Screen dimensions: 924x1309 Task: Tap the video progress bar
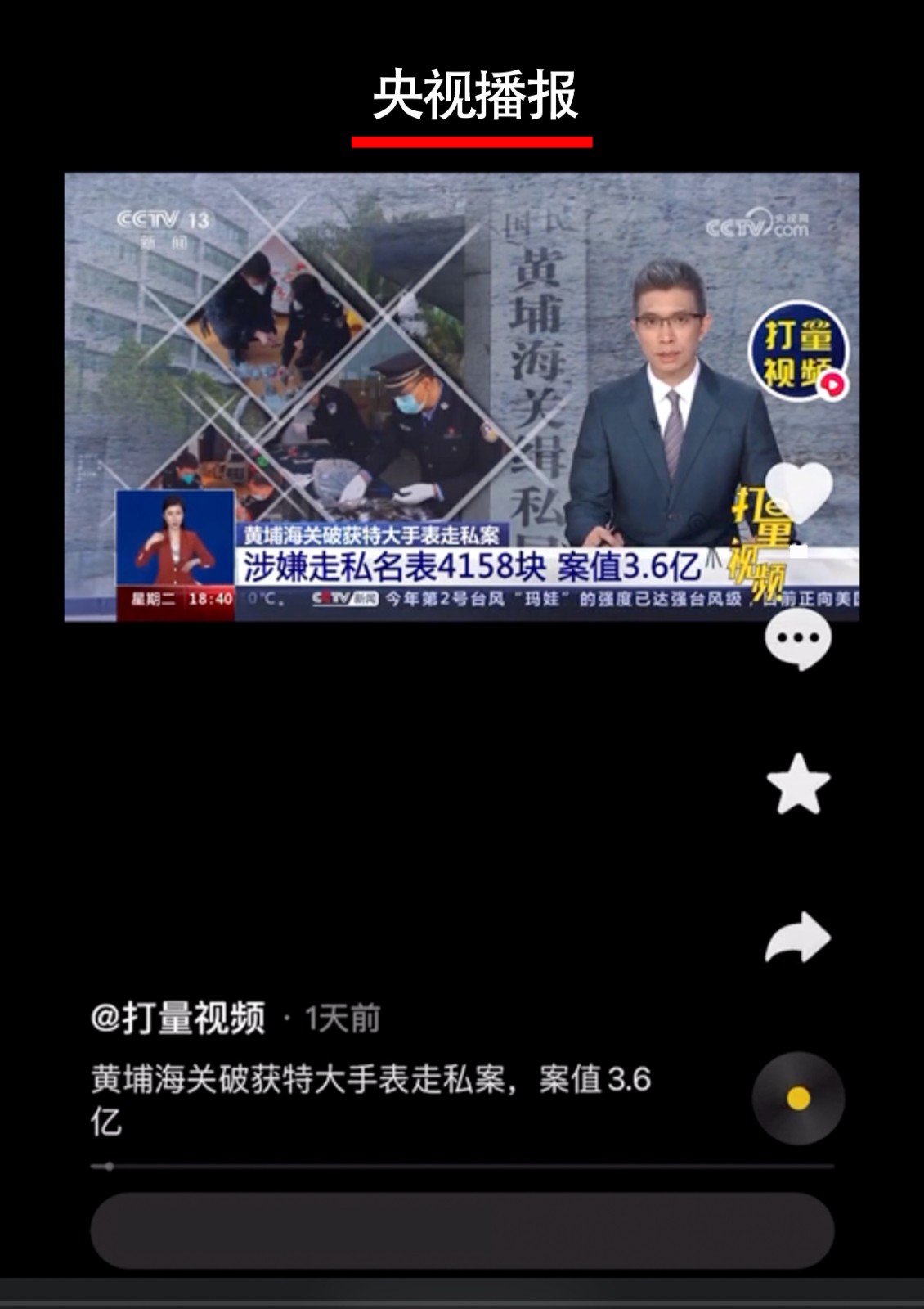pyautogui.click(x=462, y=1166)
